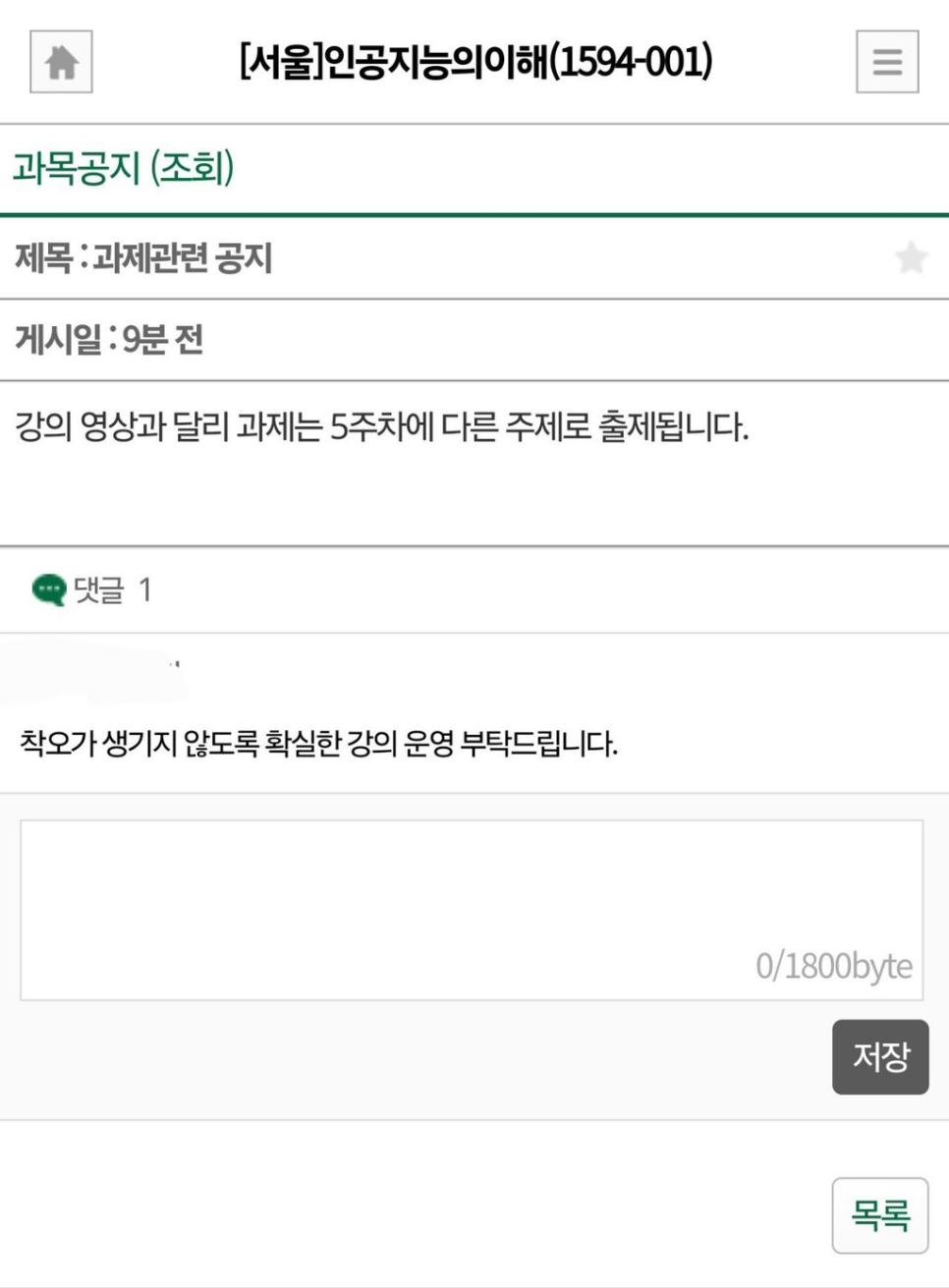Screen dimensions: 949x1288
Task: Open the hamburger menu
Action: pos(887,62)
